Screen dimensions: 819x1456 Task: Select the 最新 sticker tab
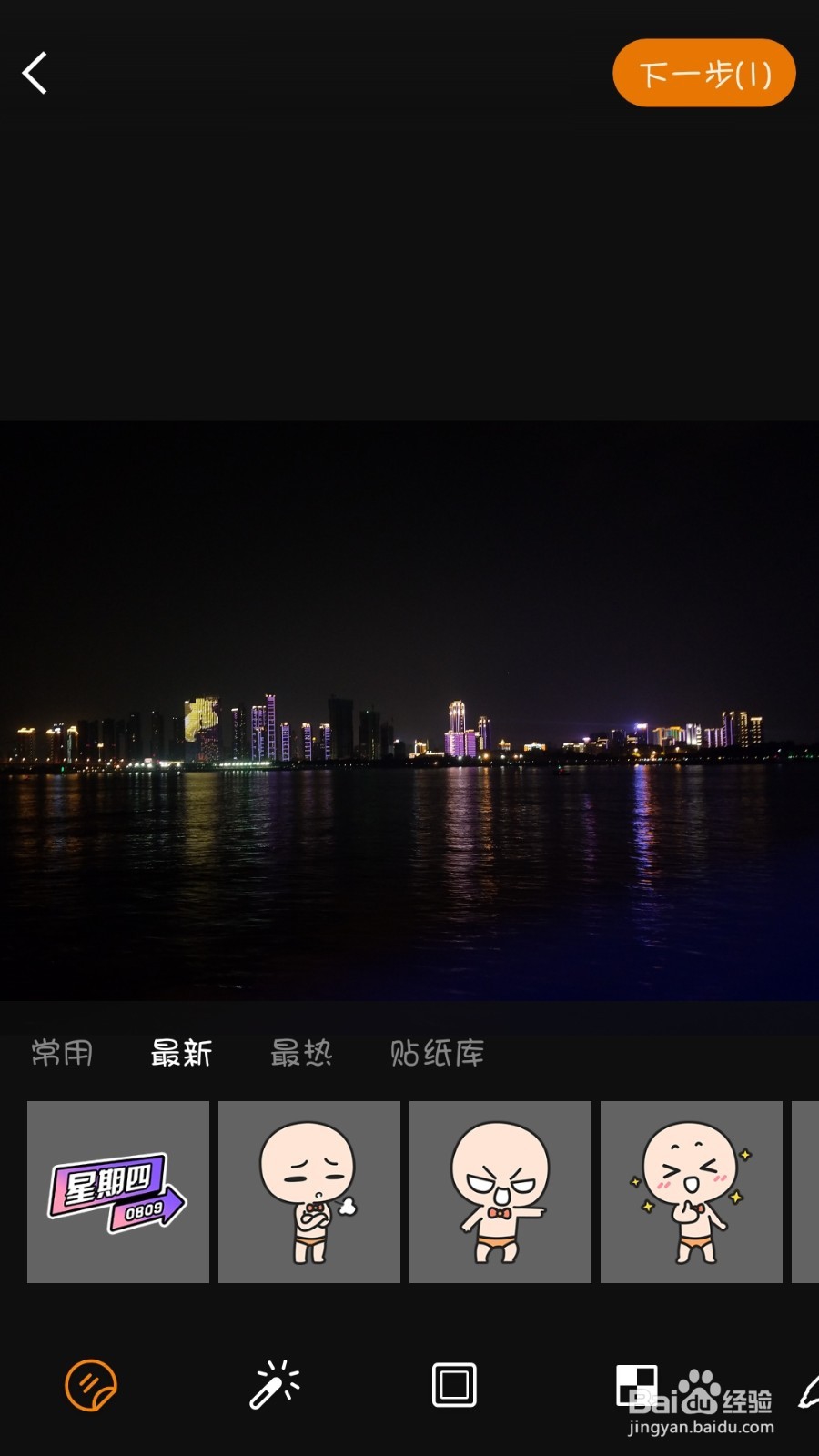181,1053
